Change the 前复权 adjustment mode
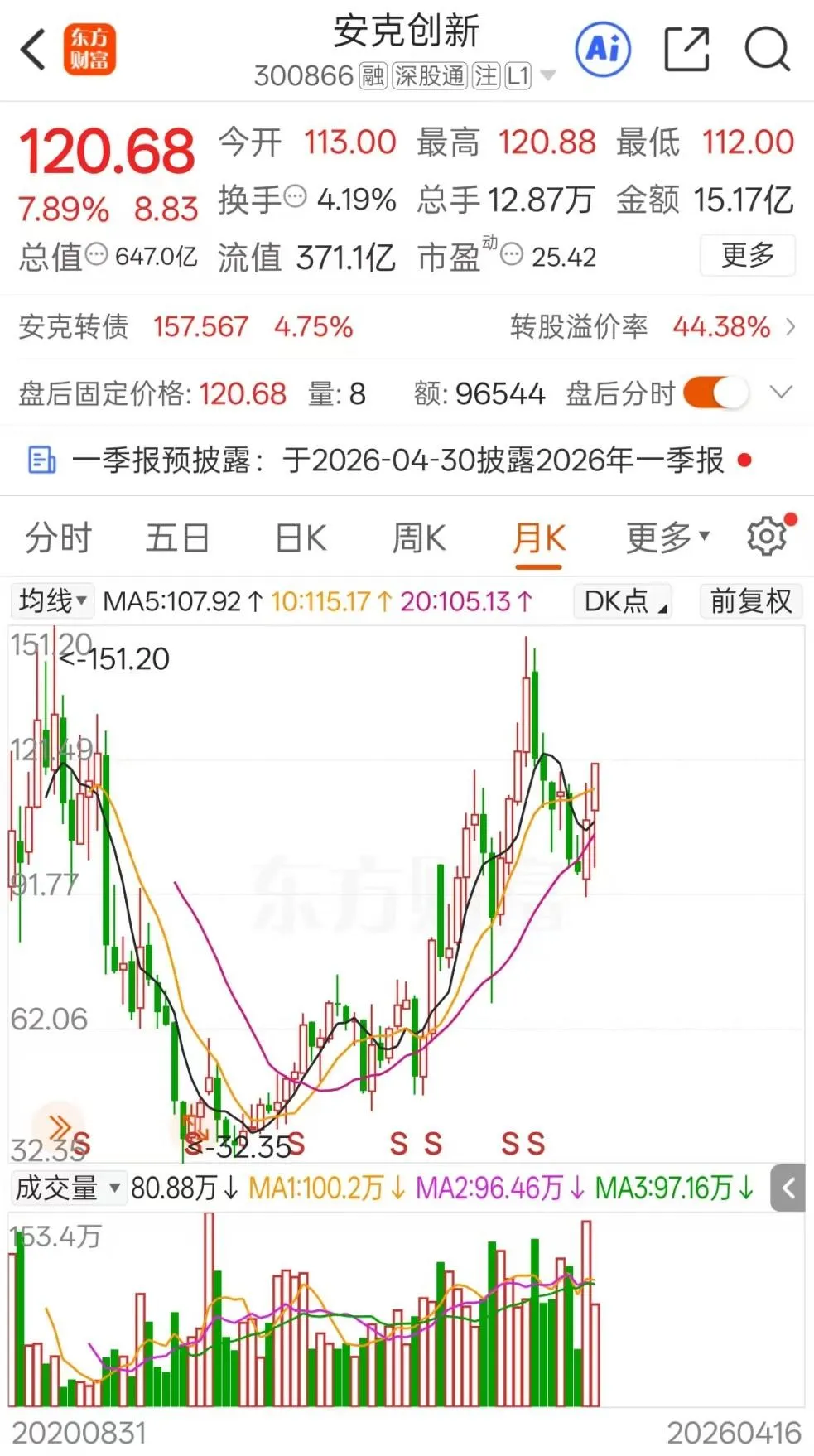 click(x=751, y=600)
